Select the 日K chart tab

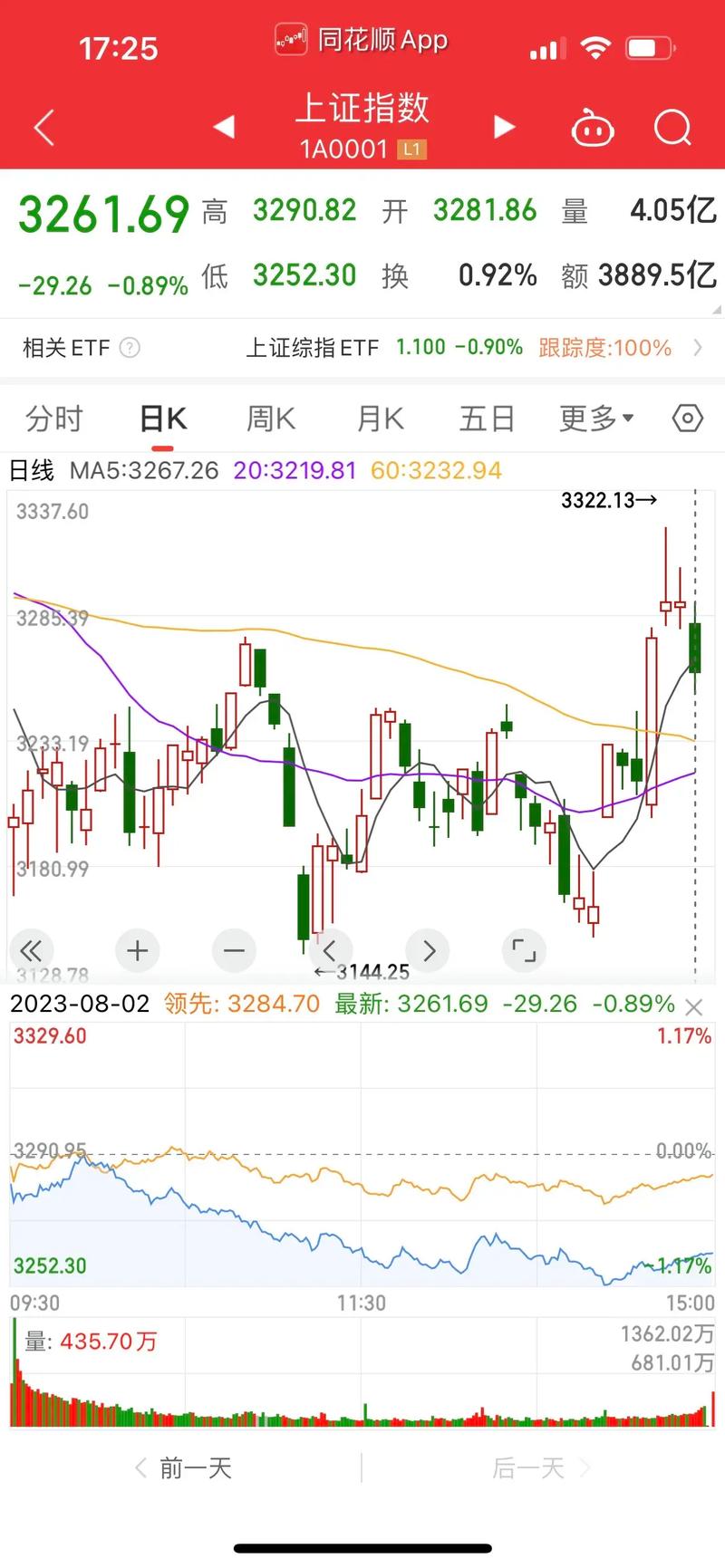[x=163, y=418]
